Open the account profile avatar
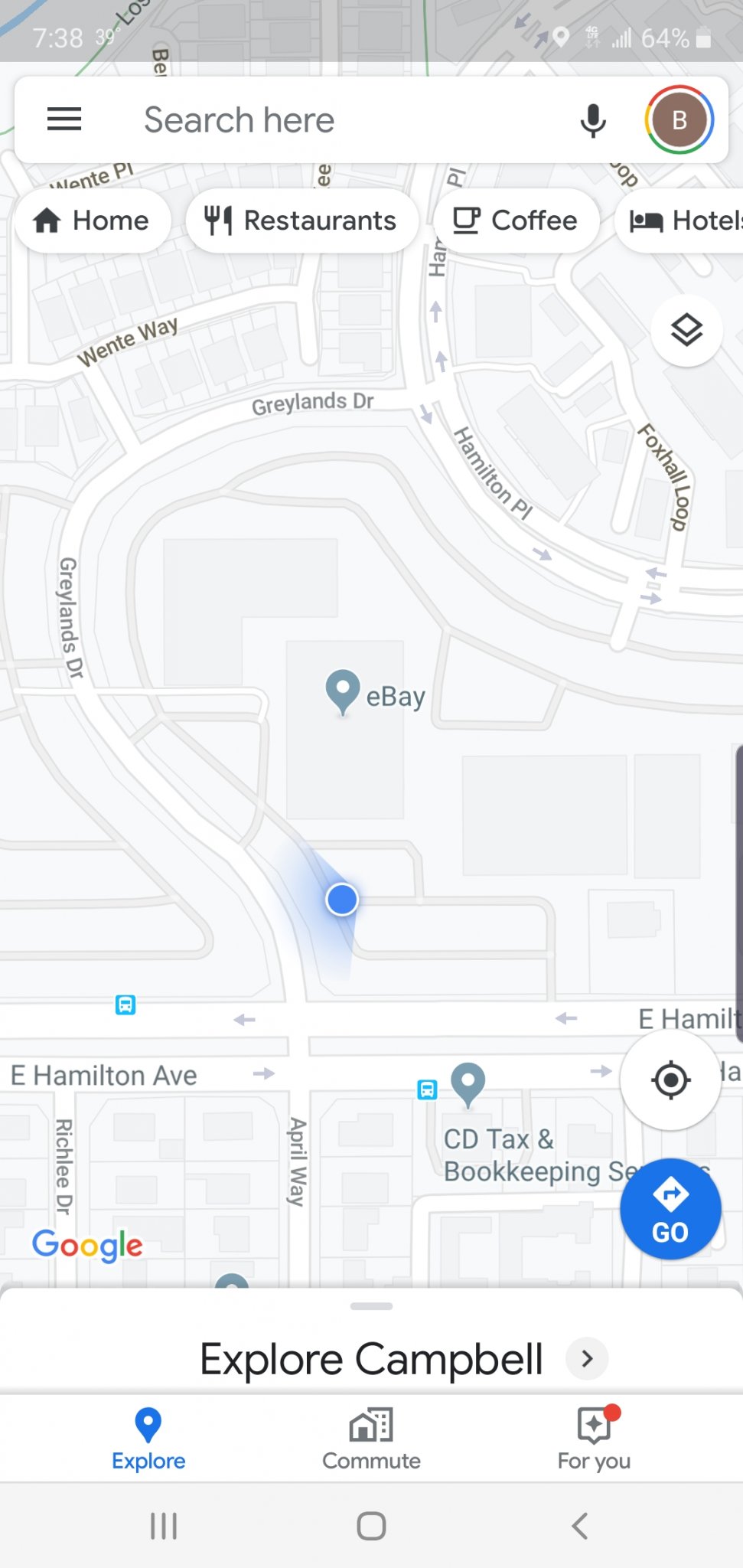The width and height of the screenshot is (743, 1568). (679, 120)
